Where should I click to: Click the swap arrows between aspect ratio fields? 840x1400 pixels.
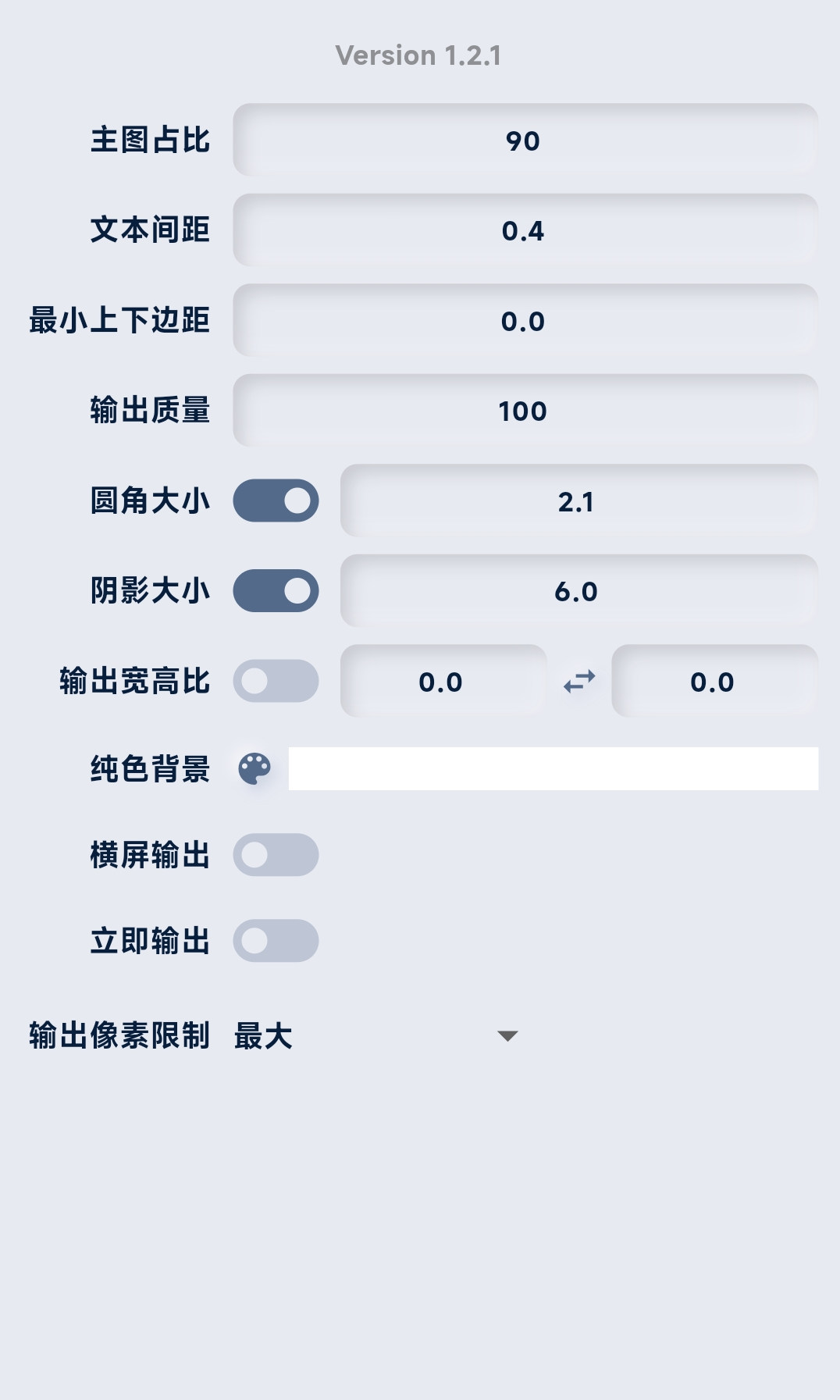(578, 681)
